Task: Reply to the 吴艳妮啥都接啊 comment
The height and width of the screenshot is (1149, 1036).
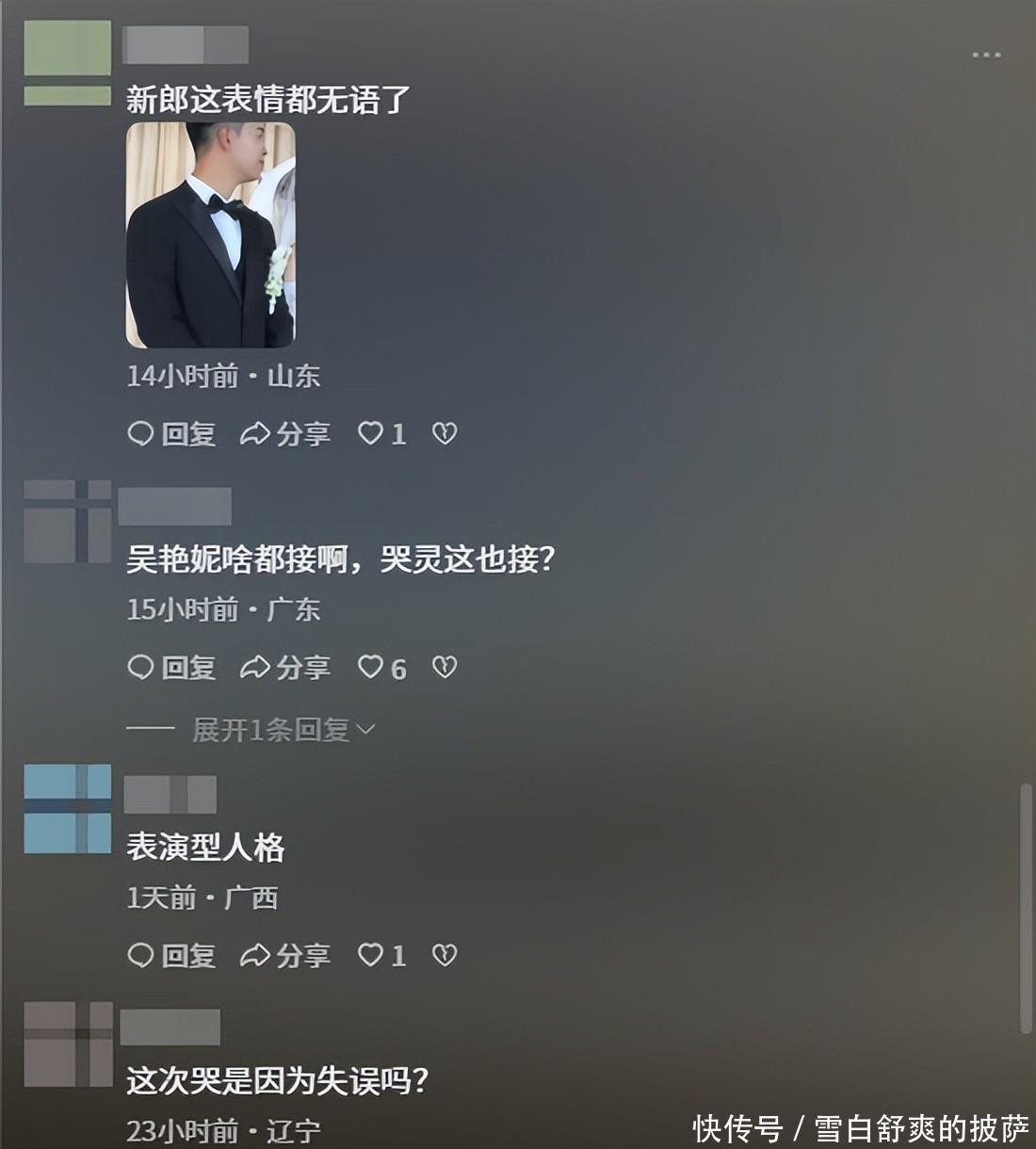Action: (171, 668)
